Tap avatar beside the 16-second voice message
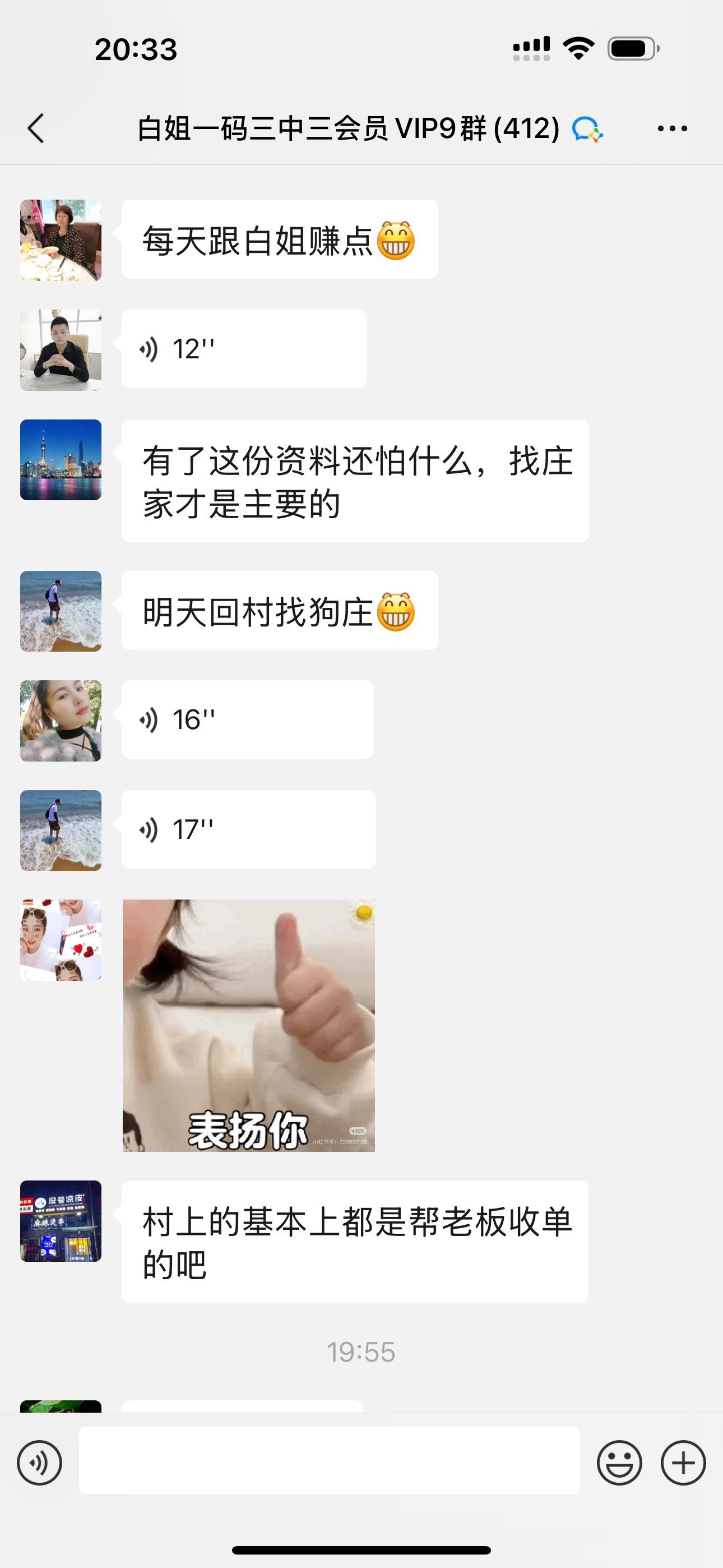Viewport: 723px width, 1568px height. point(61,721)
